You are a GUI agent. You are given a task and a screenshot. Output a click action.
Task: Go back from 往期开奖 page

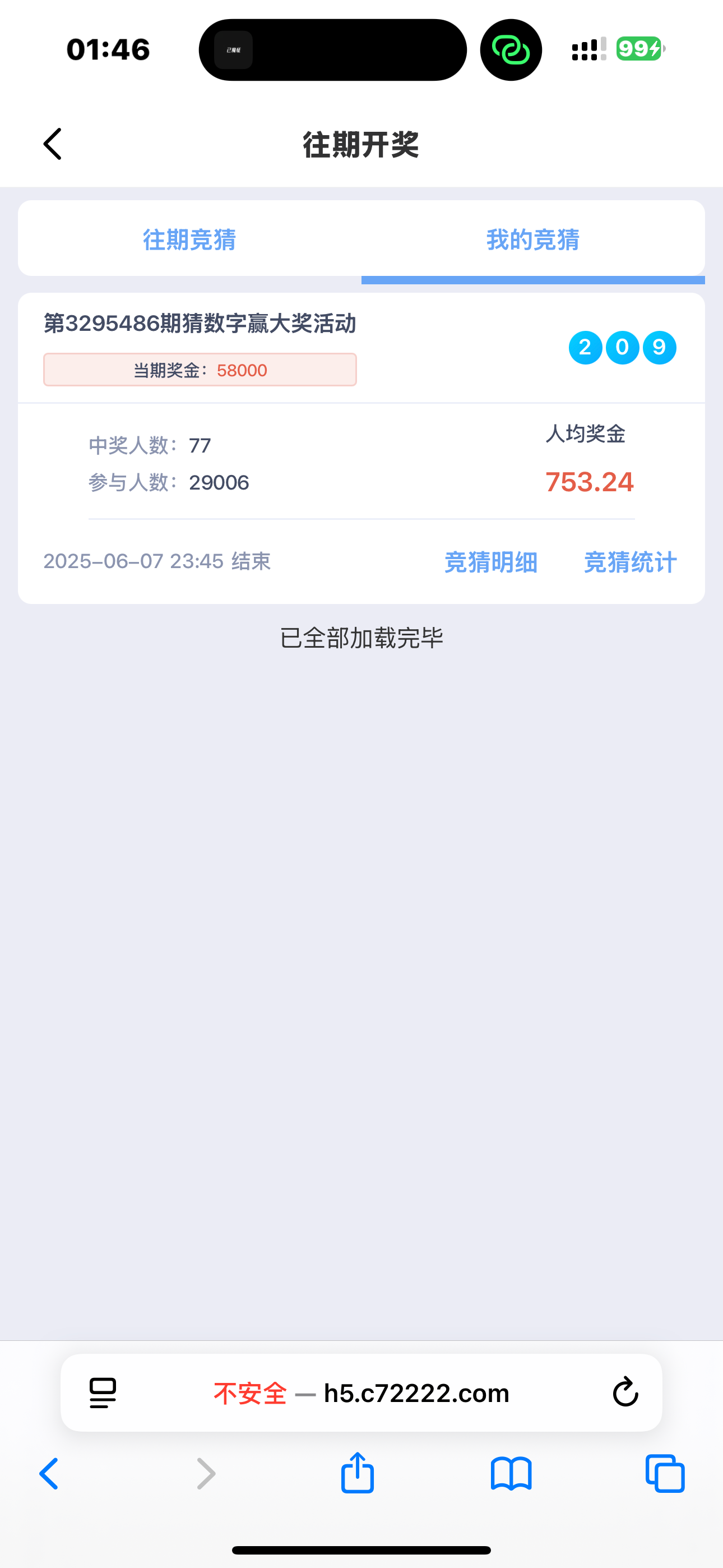(x=53, y=144)
